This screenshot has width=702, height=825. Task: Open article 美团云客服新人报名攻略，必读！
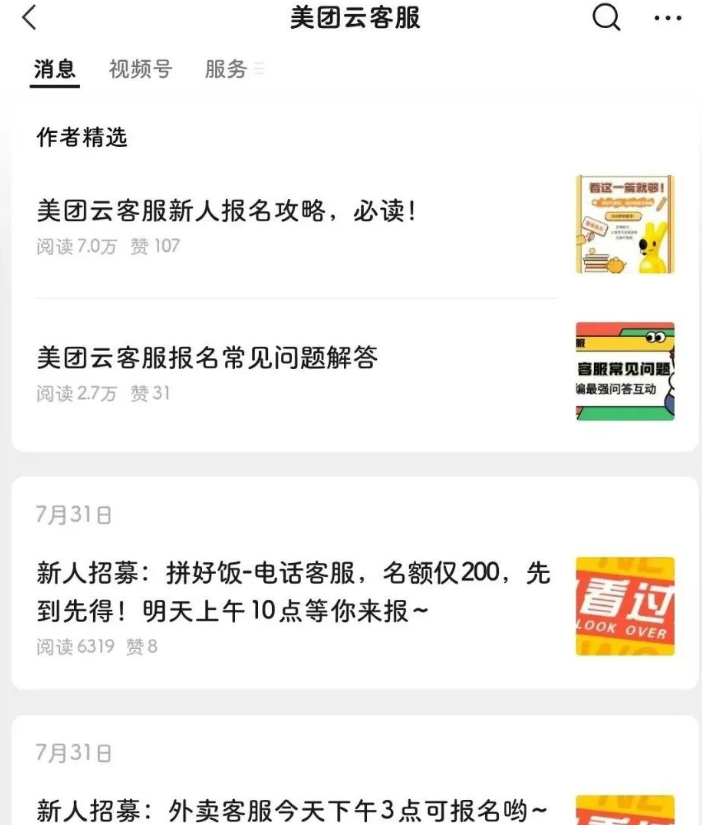[x=226, y=212]
